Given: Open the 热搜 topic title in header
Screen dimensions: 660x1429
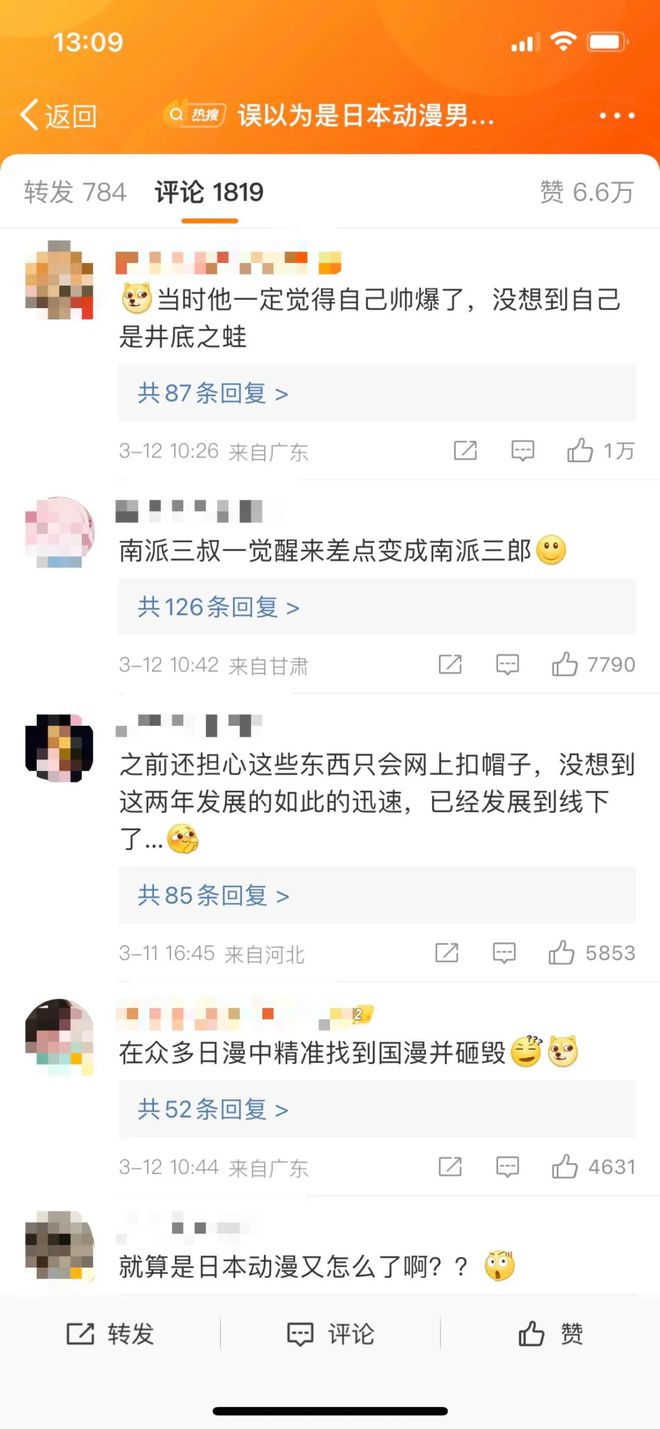Looking at the screenshot, I should point(365,116).
